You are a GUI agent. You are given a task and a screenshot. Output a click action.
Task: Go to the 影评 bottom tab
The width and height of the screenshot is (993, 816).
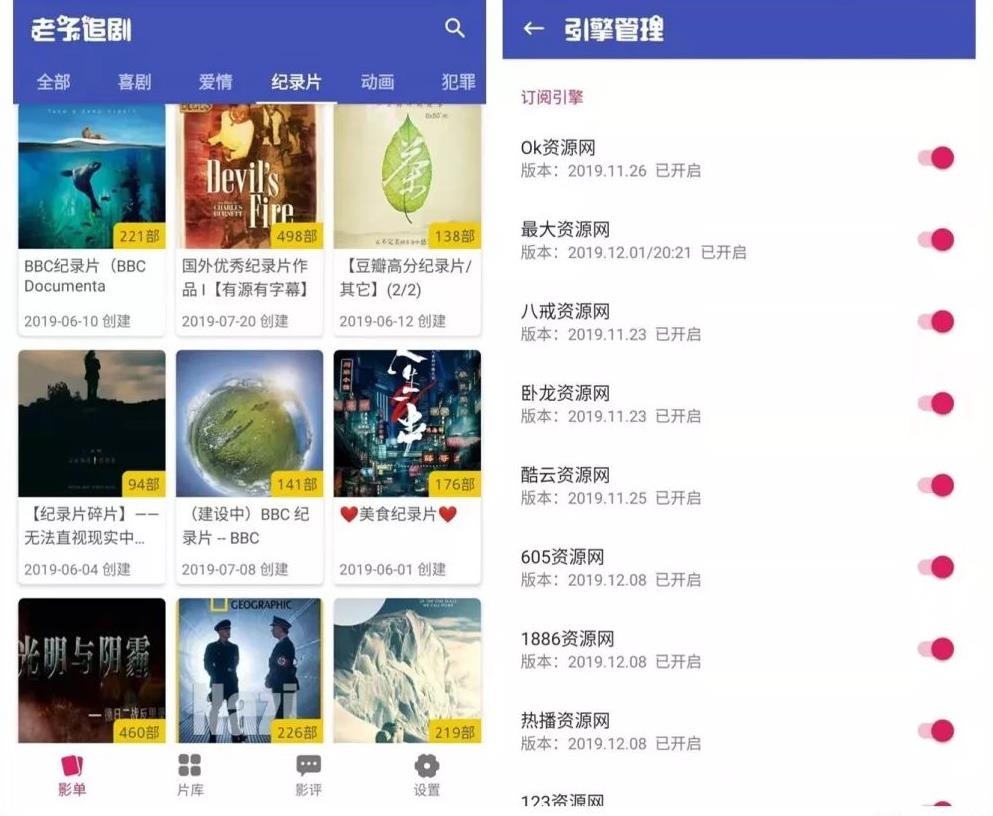308,775
